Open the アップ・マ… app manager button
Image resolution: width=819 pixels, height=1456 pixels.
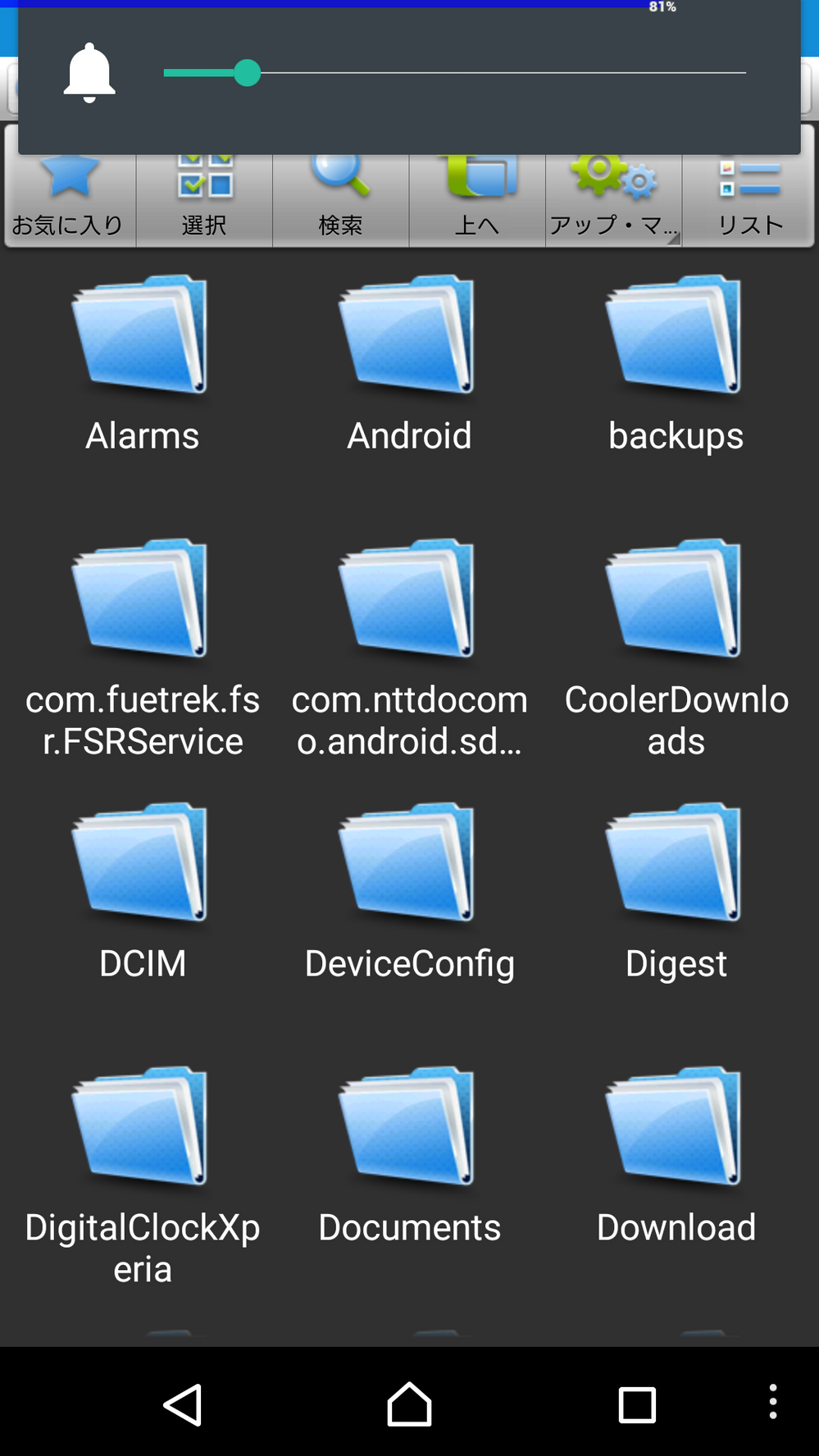point(613,203)
